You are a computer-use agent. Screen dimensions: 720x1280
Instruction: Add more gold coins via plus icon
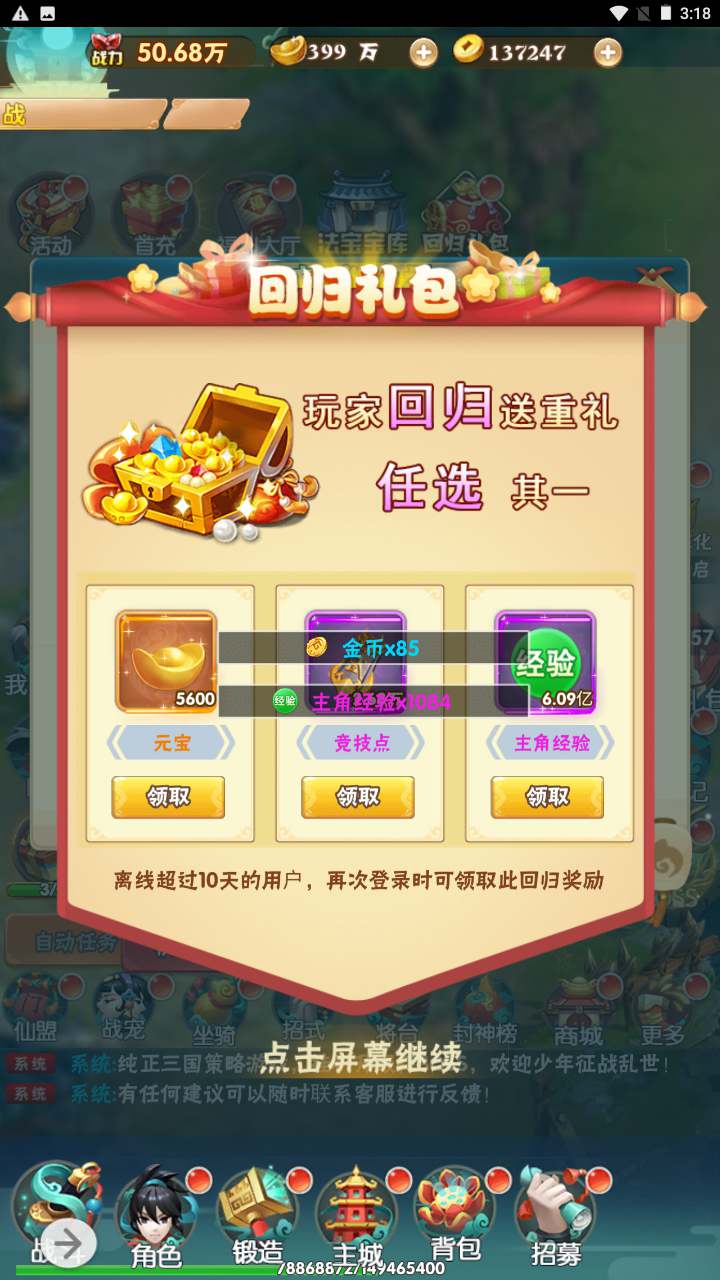pyautogui.click(x=607, y=53)
